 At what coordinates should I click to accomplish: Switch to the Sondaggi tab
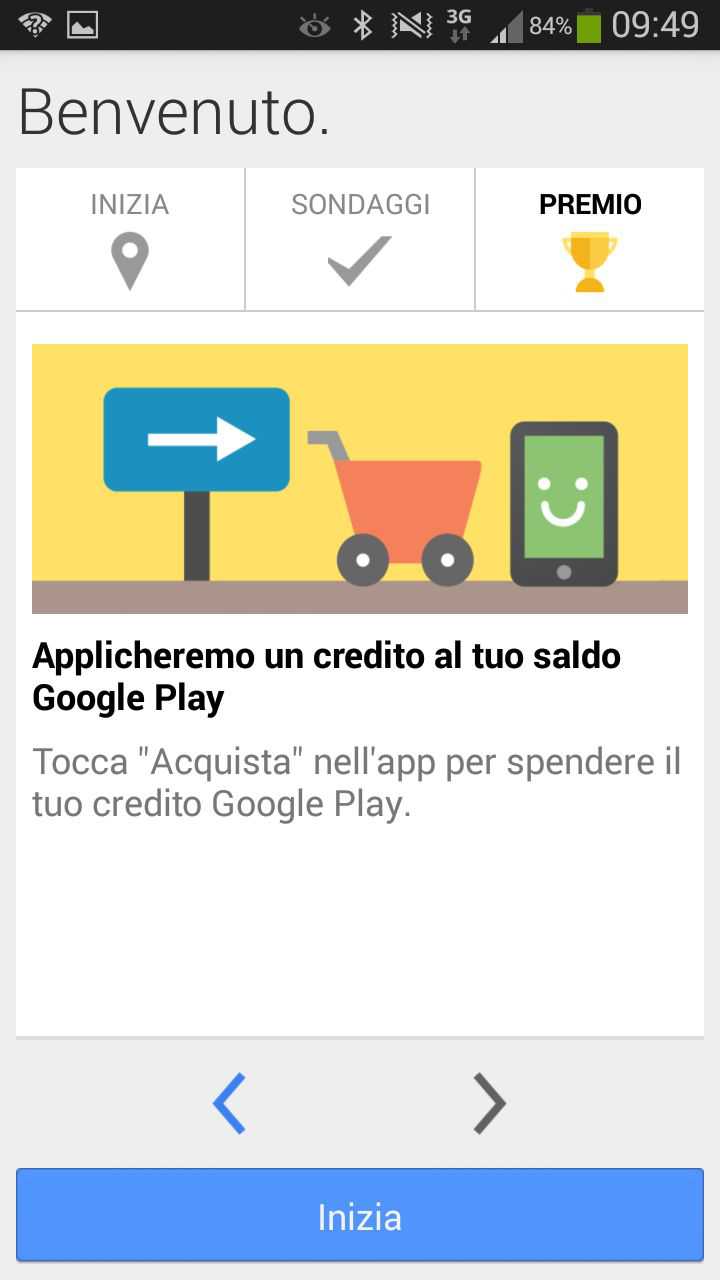tap(360, 240)
